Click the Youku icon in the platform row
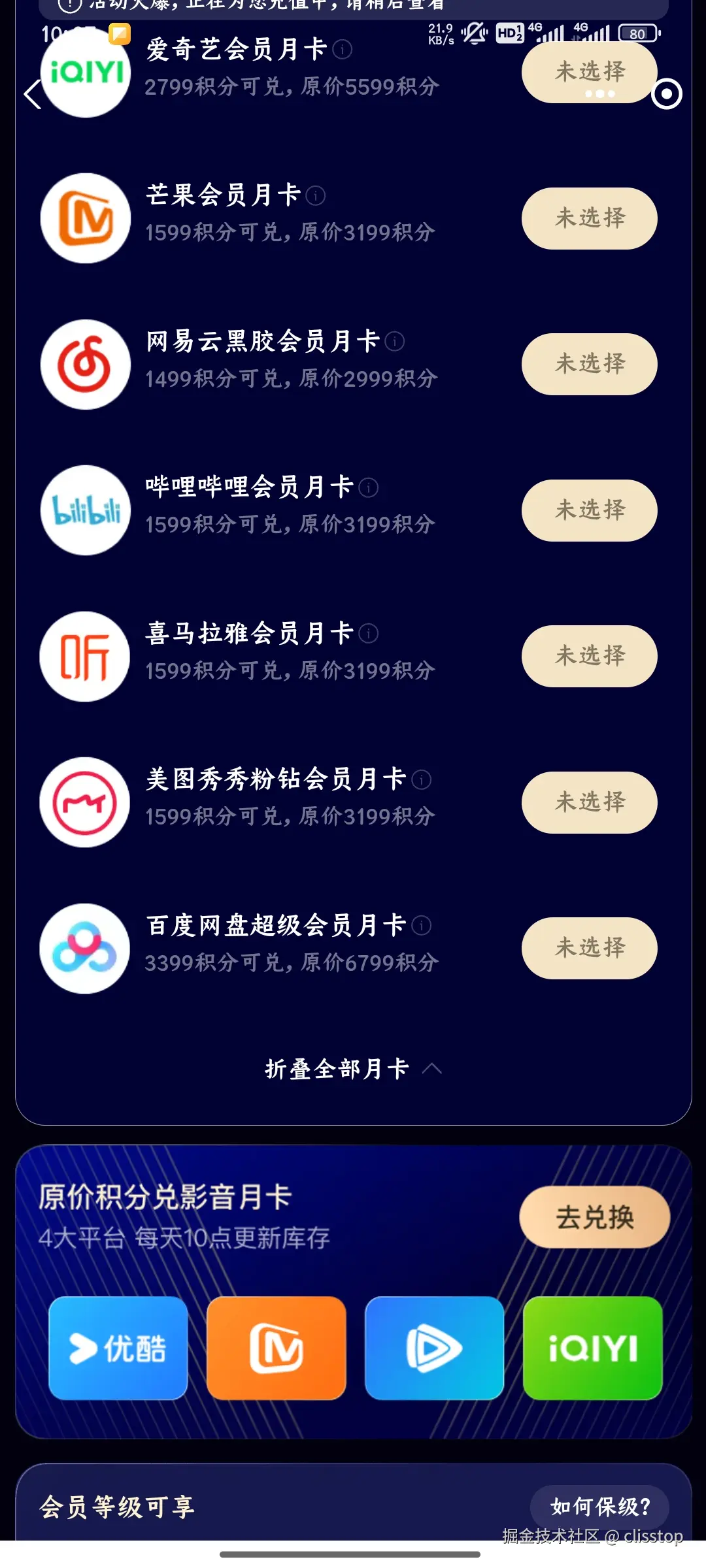Image resolution: width=706 pixels, height=1568 pixels. (118, 1348)
